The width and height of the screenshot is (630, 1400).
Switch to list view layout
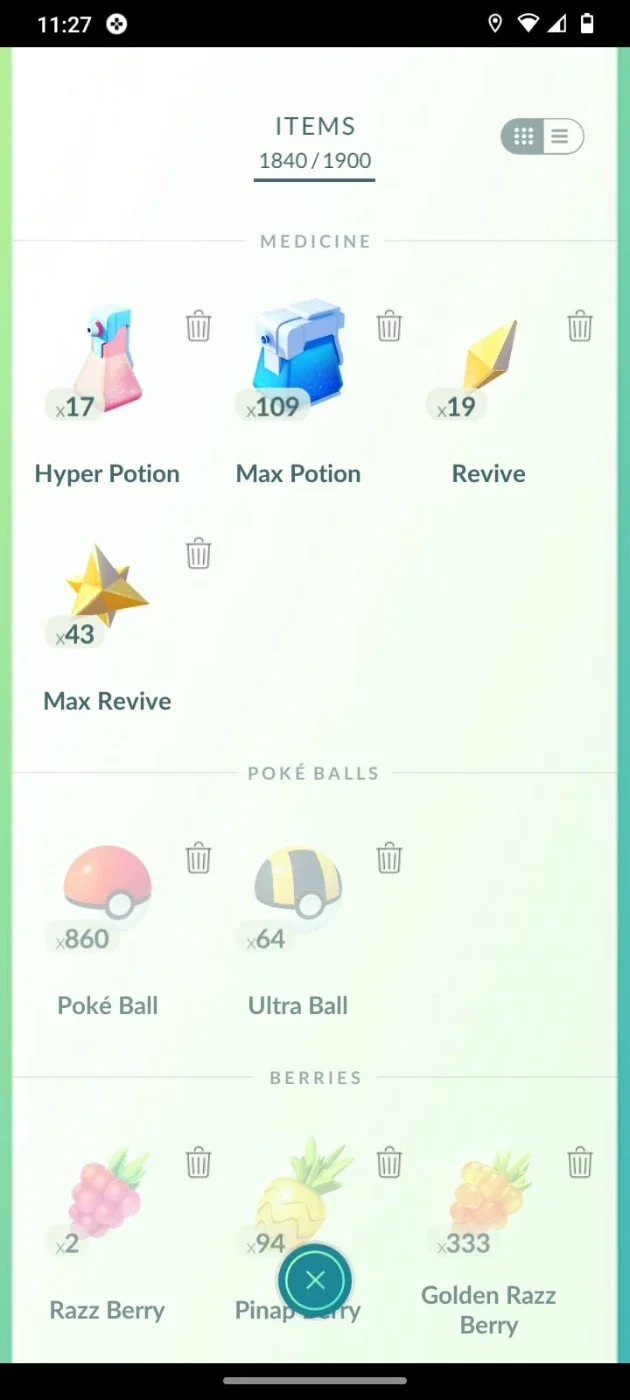(561, 137)
